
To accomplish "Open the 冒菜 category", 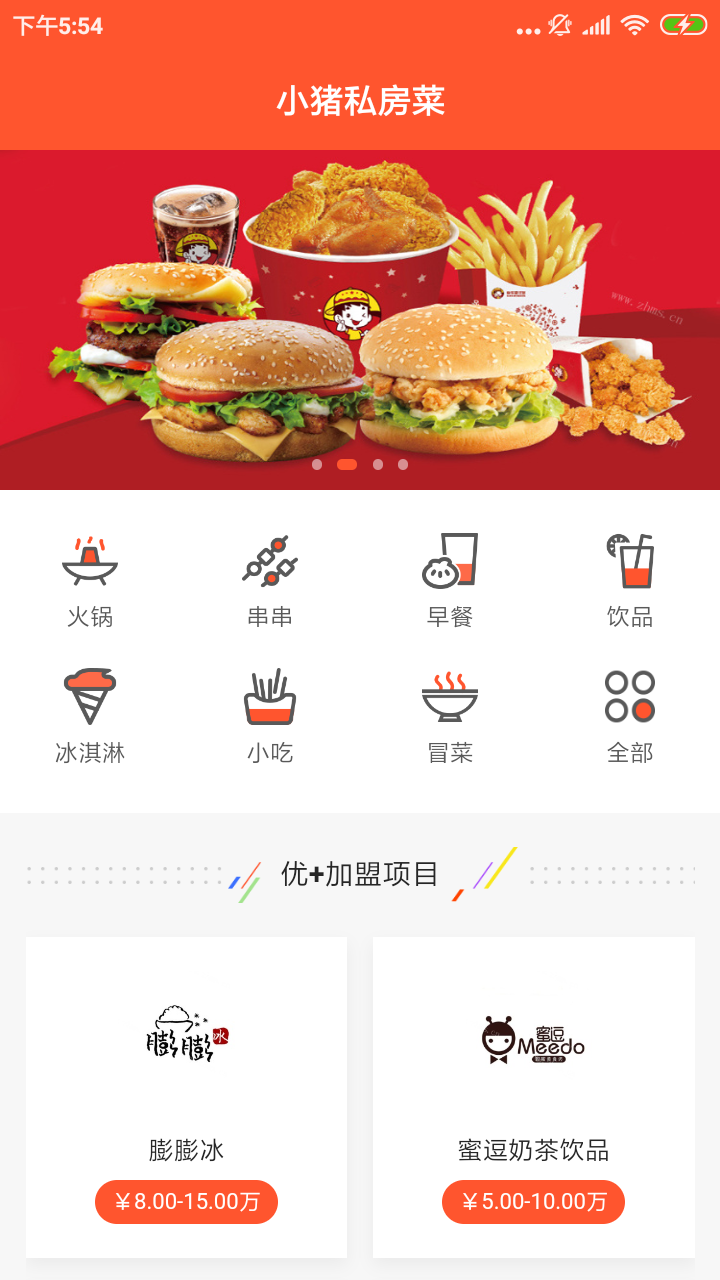I will click(450, 715).
